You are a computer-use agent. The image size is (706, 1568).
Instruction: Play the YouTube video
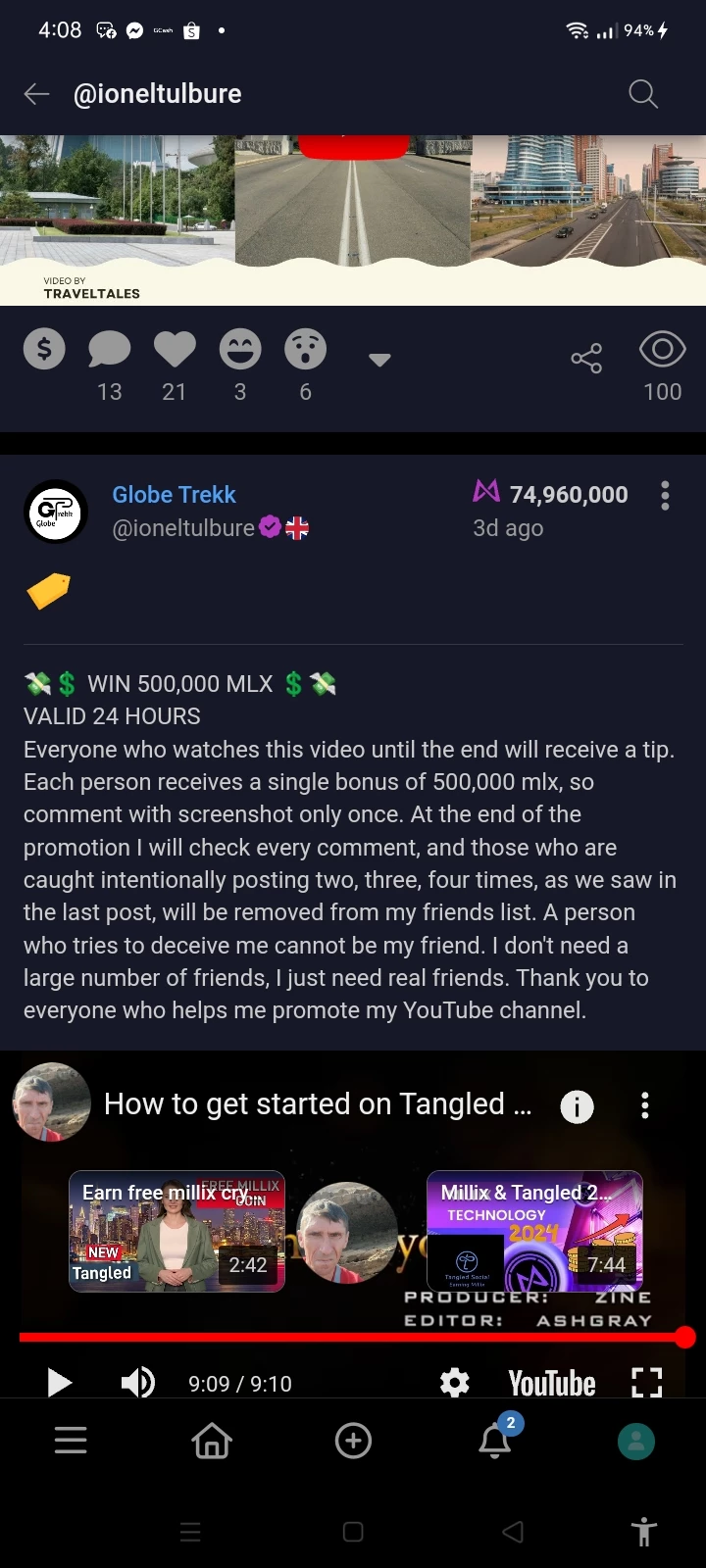click(x=60, y=1383)
